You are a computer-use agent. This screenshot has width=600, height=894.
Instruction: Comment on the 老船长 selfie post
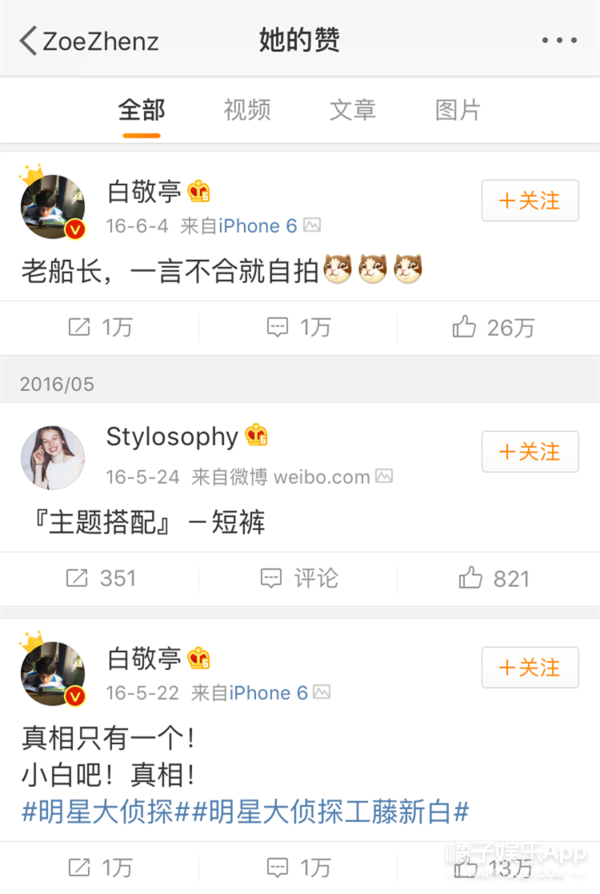pyautogui.click(x=299, y=327)
